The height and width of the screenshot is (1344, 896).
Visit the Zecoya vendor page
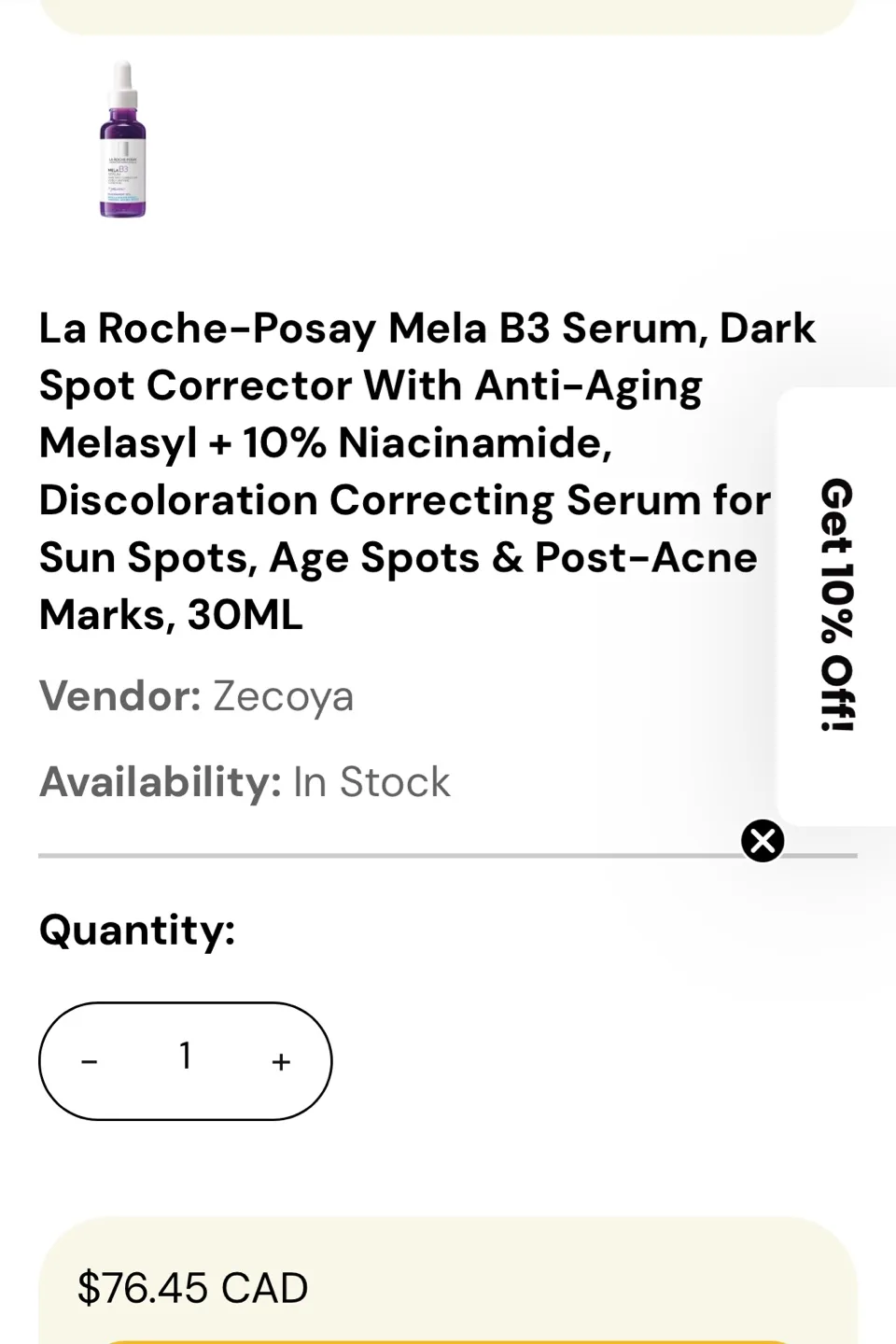[283, 695]
